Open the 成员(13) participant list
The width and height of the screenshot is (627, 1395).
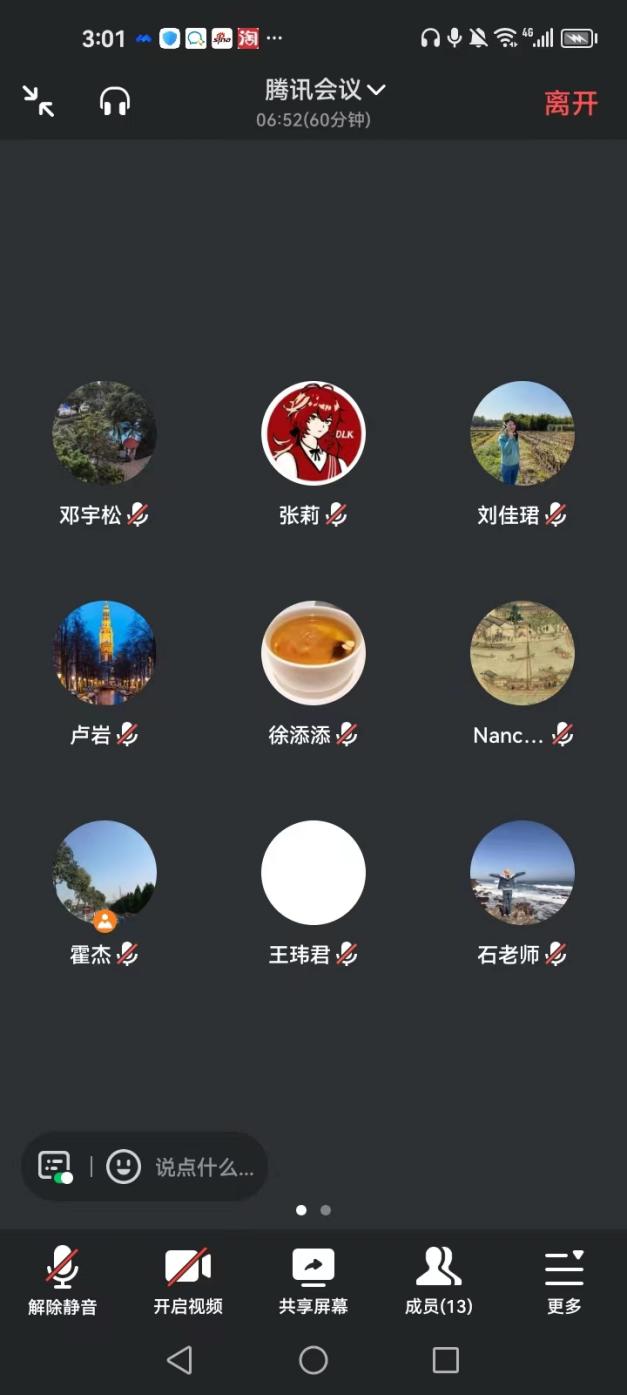point(438,1279)
